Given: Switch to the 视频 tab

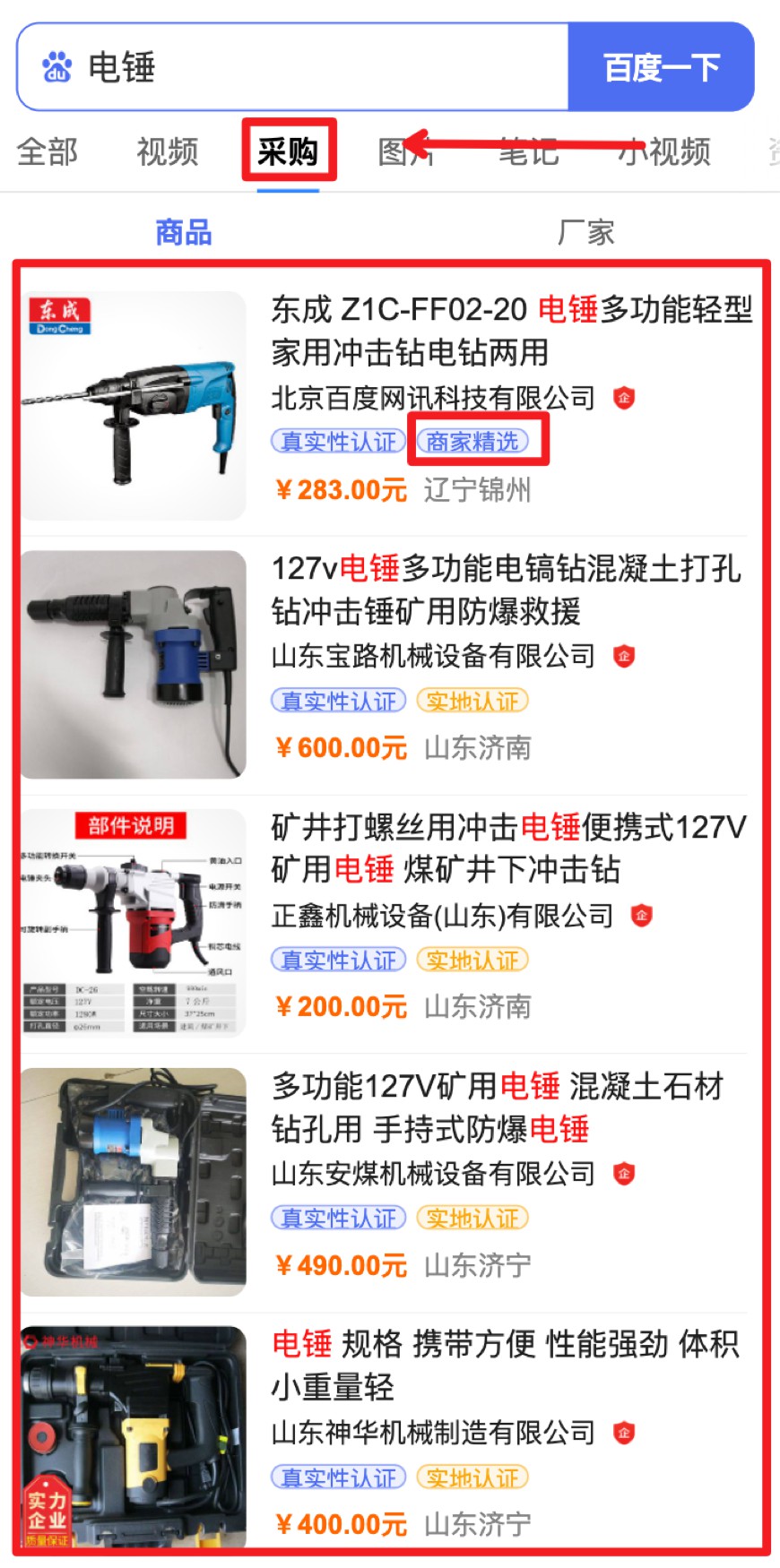Looking at the screenshot, I should pos(167,151).
